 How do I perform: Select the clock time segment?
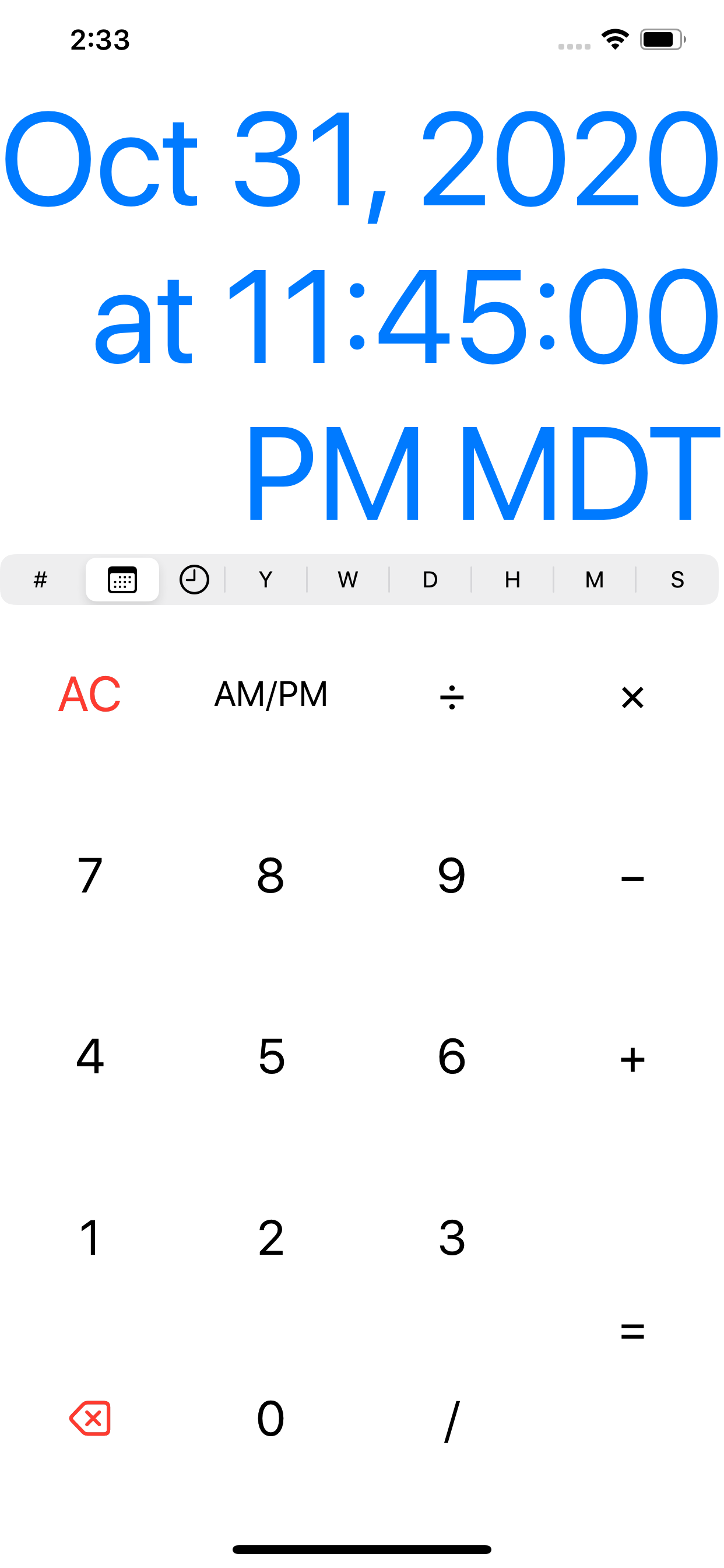pos(194,579)
